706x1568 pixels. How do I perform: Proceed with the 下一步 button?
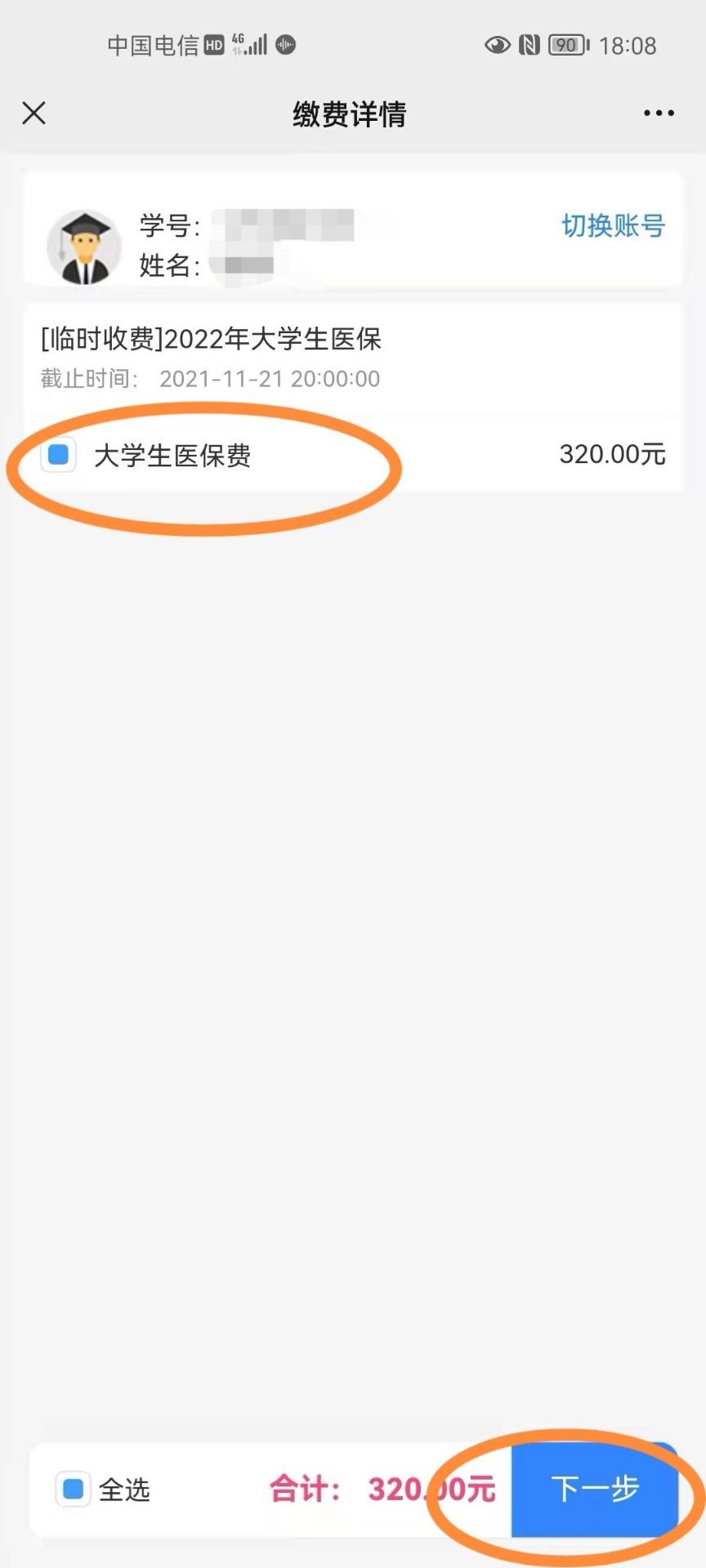[595, 1489]
